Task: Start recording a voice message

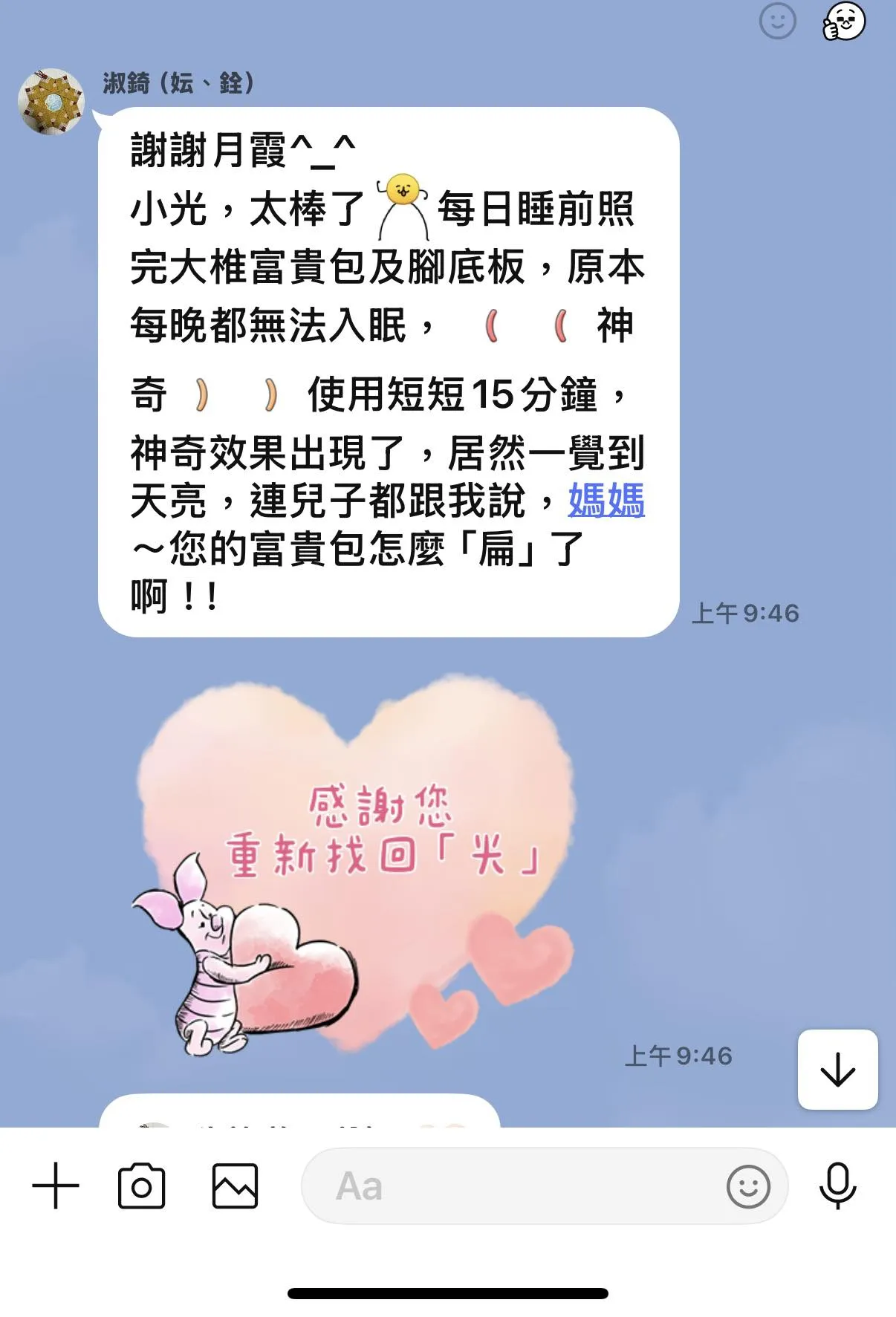Action: pos(837,1186)
